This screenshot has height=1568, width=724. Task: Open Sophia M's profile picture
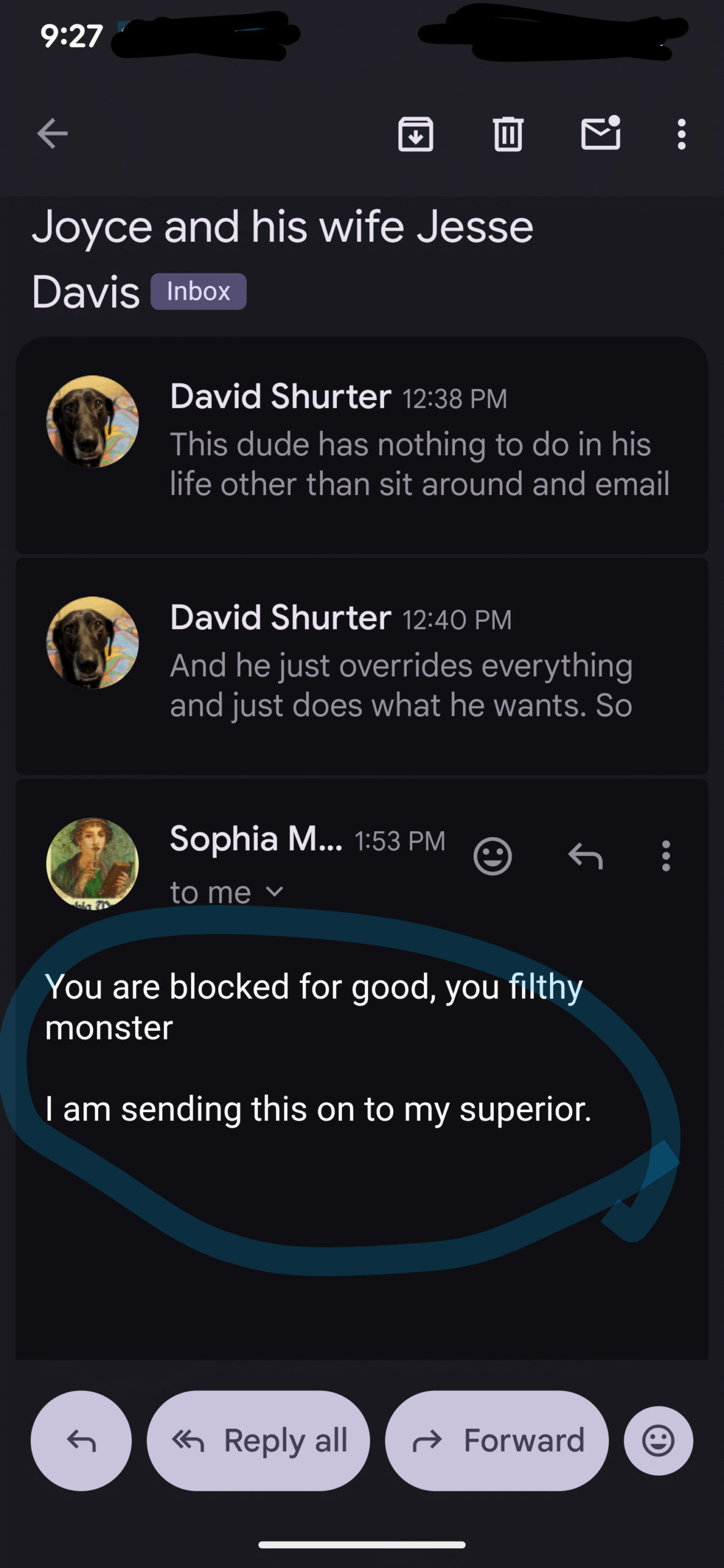[x=92, y=863]
